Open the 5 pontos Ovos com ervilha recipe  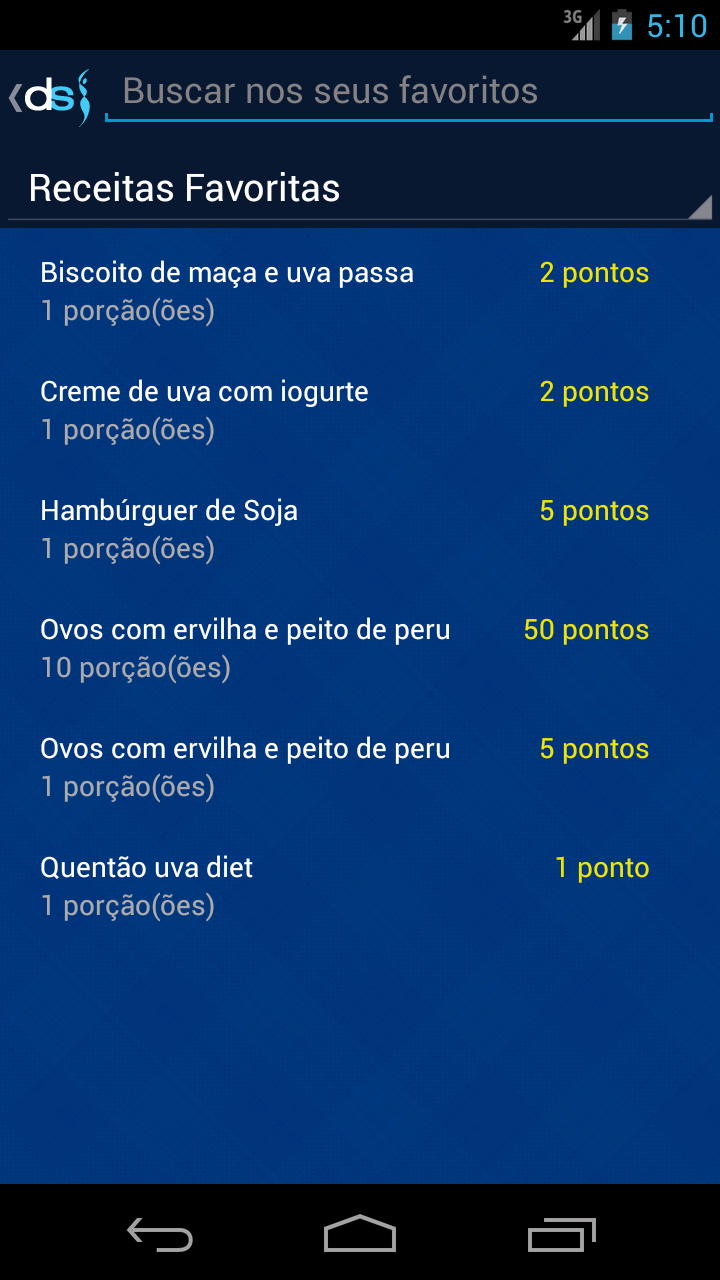click(360, 767)
